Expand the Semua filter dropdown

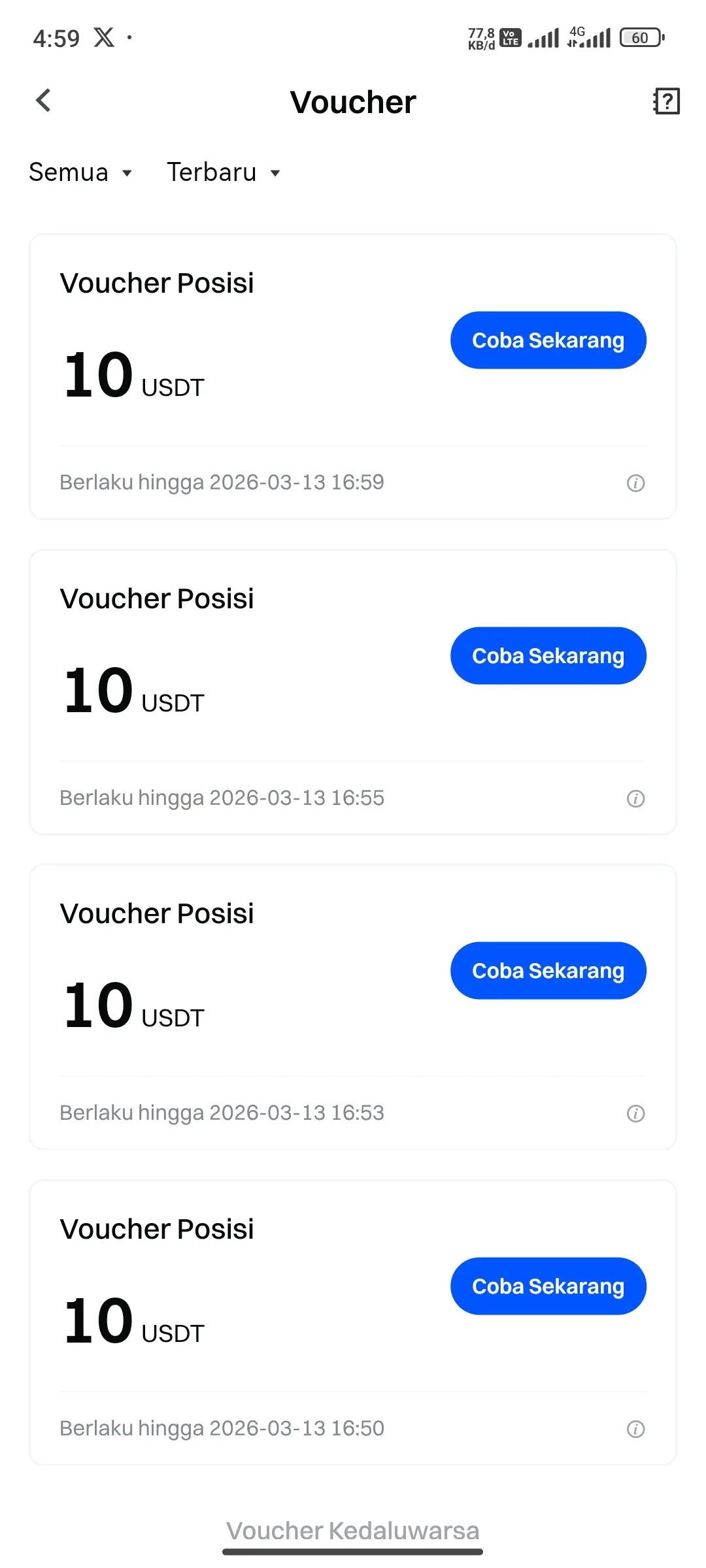(80, 172)
